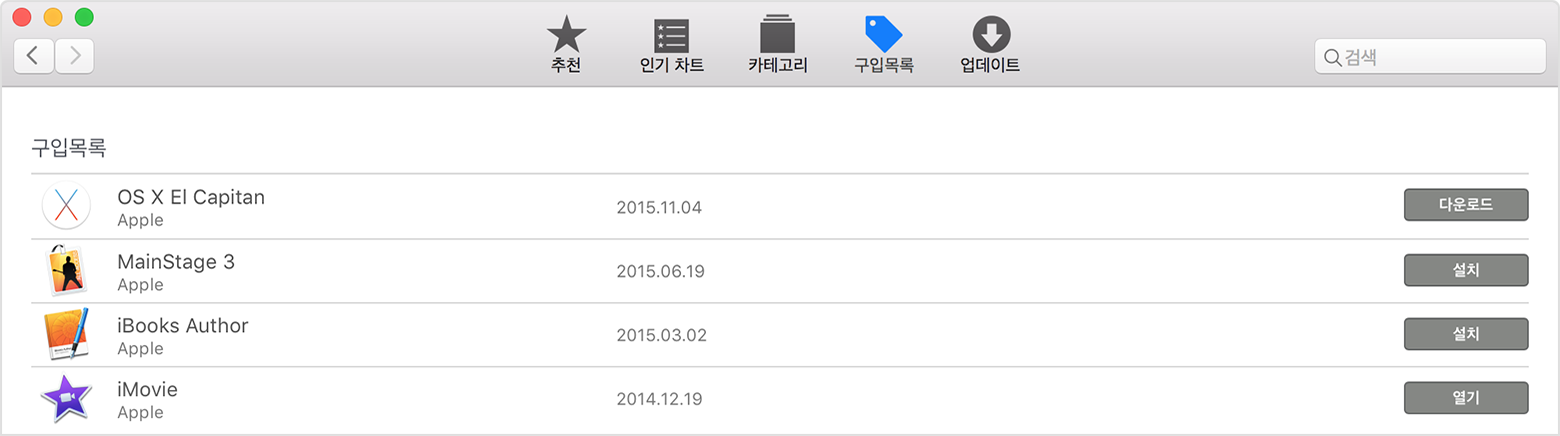Switch to the 추천 tab
Viewport: 1560px width, 436px height.
(566, 46)
